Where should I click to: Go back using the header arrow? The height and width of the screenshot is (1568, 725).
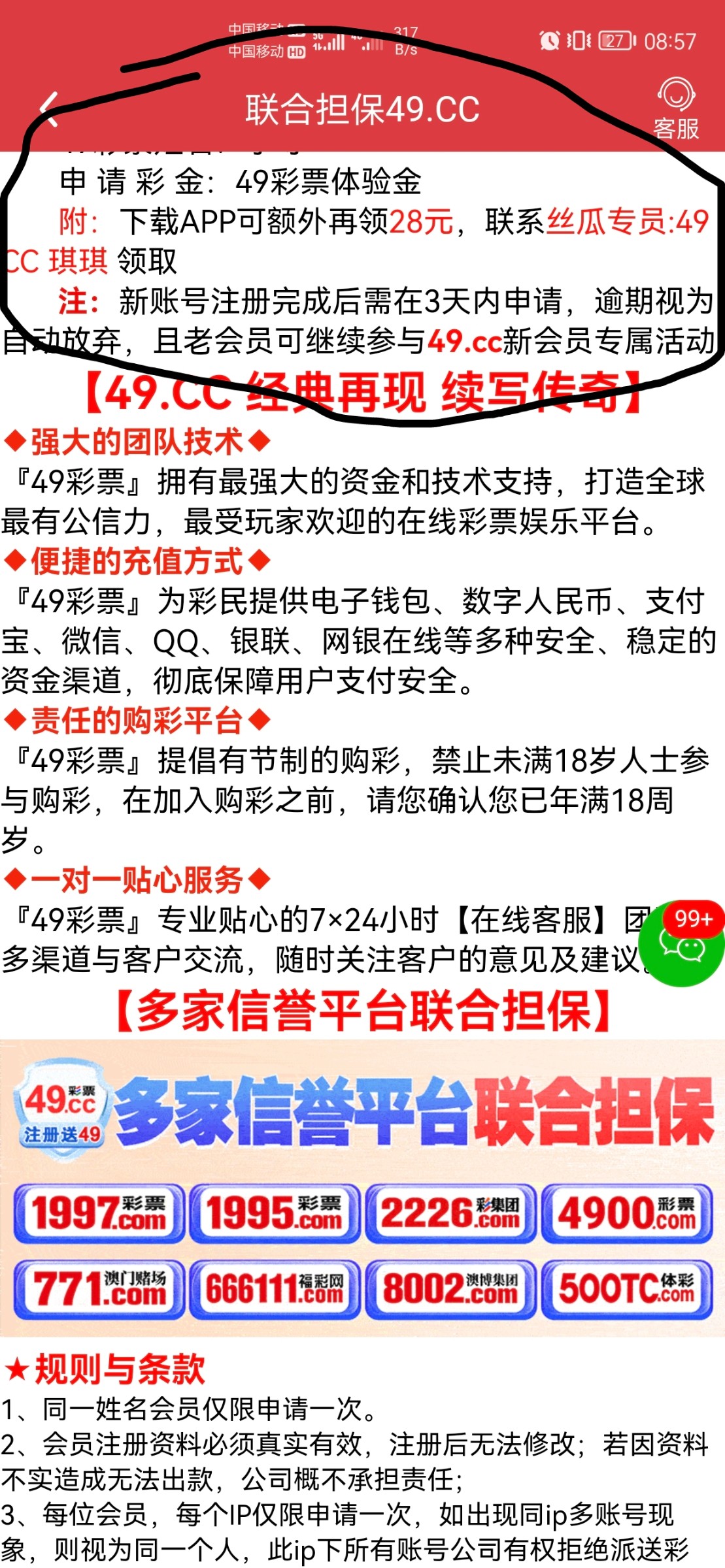coord(50,109)
